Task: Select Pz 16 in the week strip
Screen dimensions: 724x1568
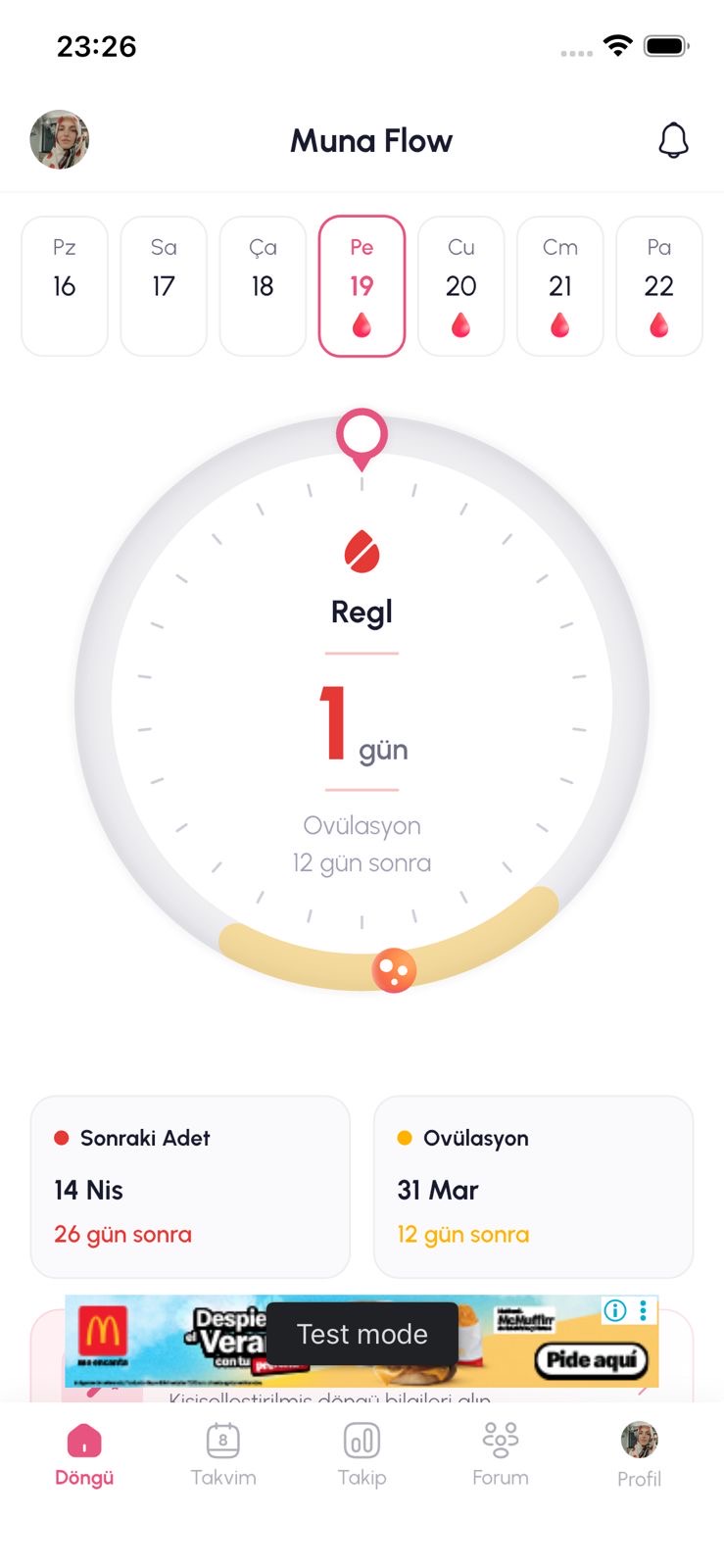Action: [x=65, y=285]
